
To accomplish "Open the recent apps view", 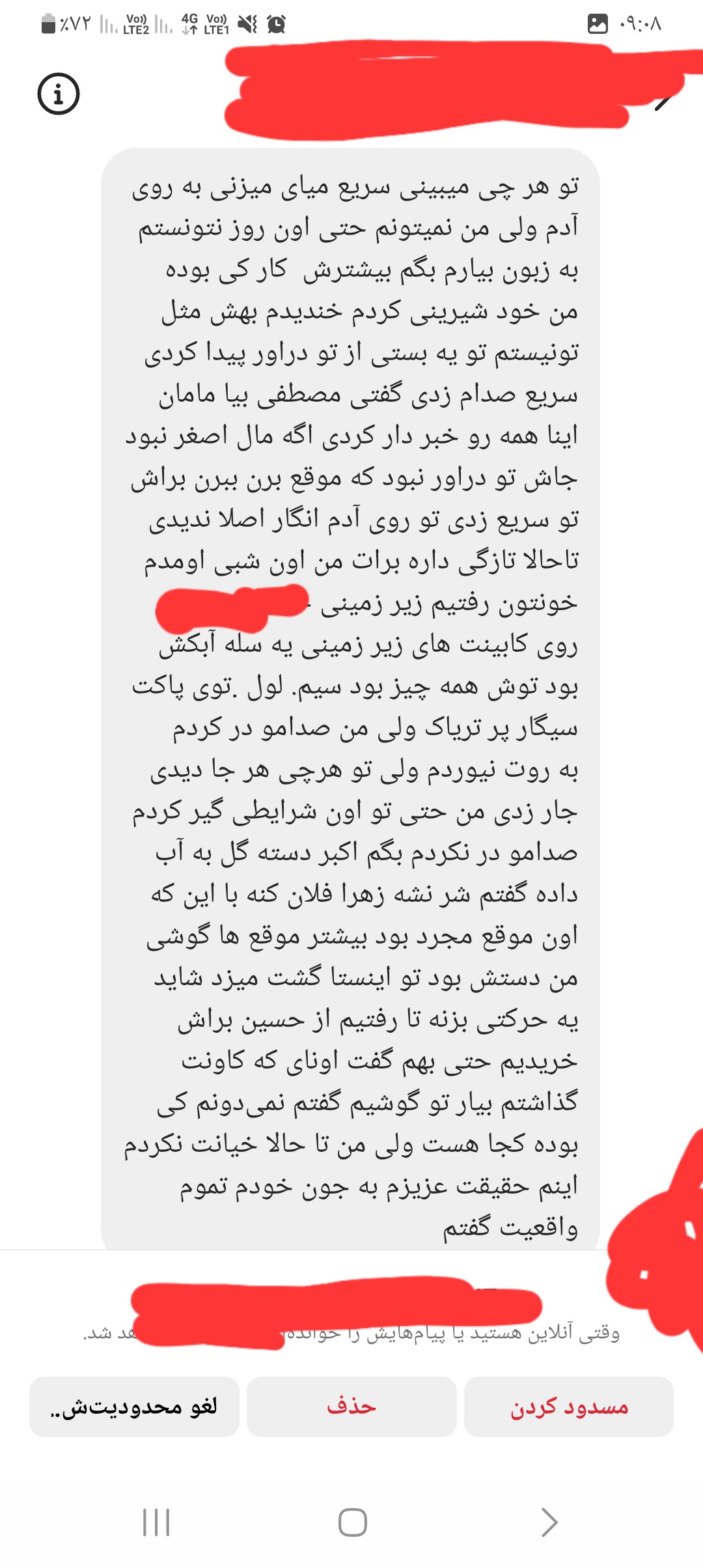I will (x=156, y=1522).
